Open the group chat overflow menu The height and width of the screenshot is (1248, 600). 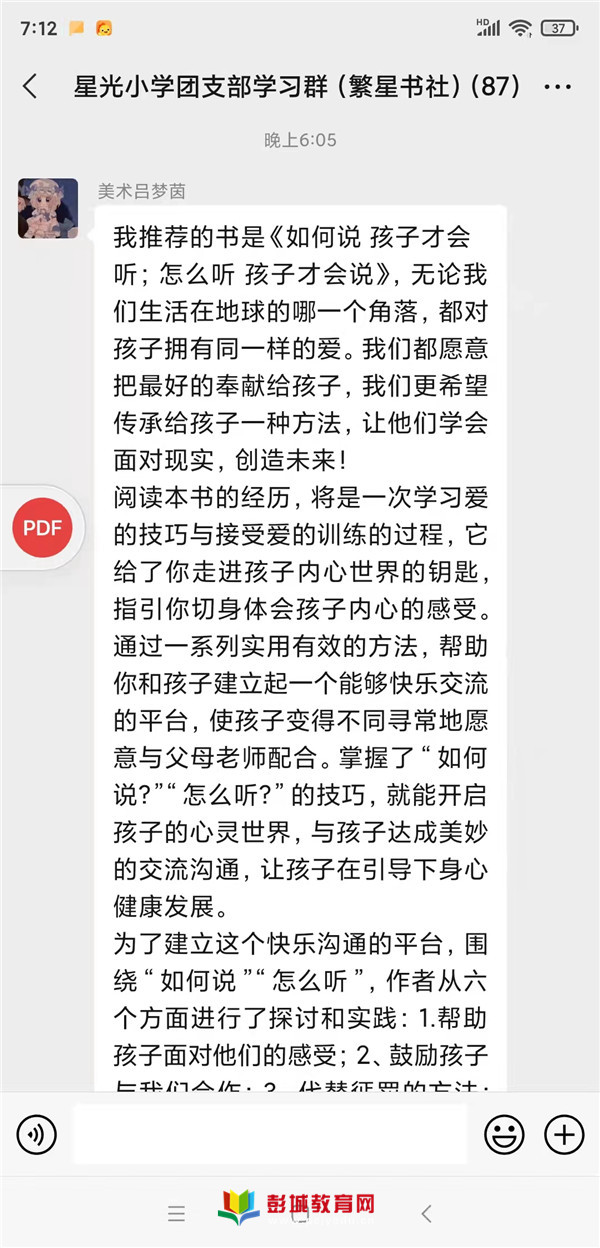point(557,87)
